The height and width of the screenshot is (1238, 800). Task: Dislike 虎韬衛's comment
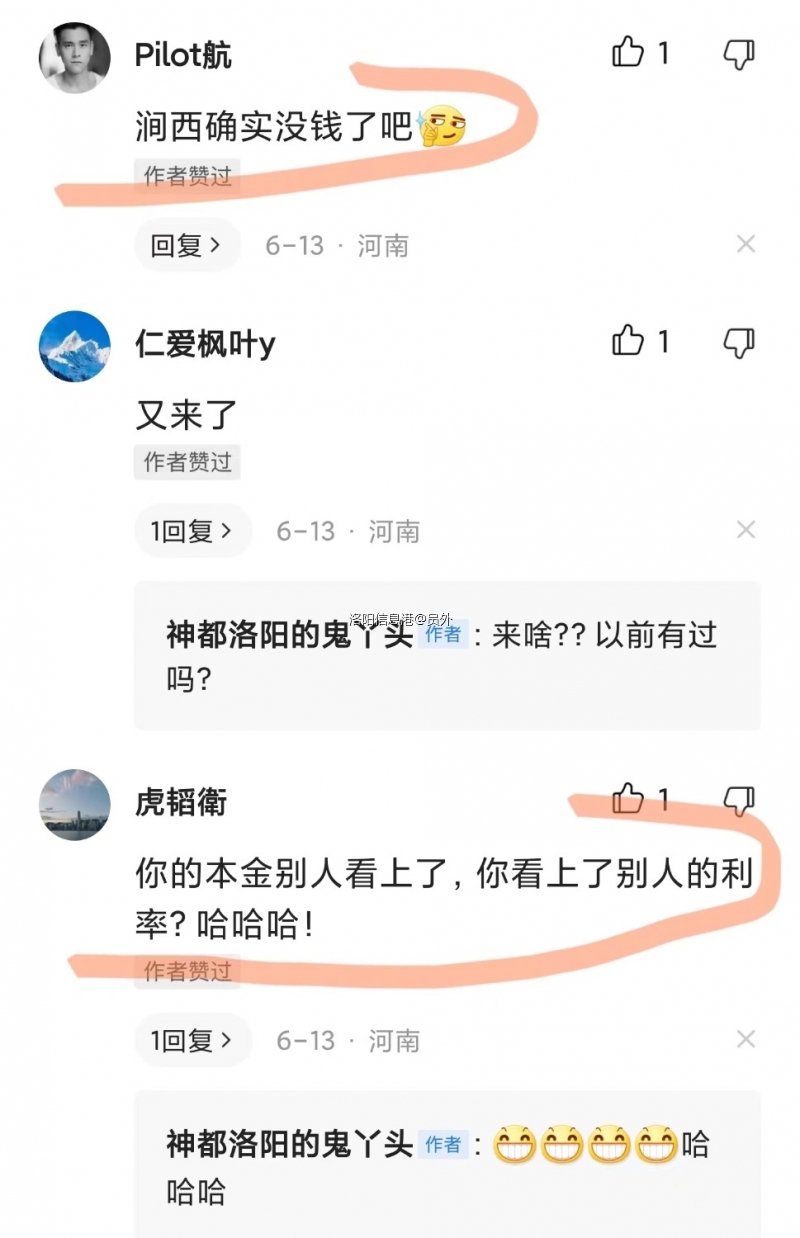point(739,799)
